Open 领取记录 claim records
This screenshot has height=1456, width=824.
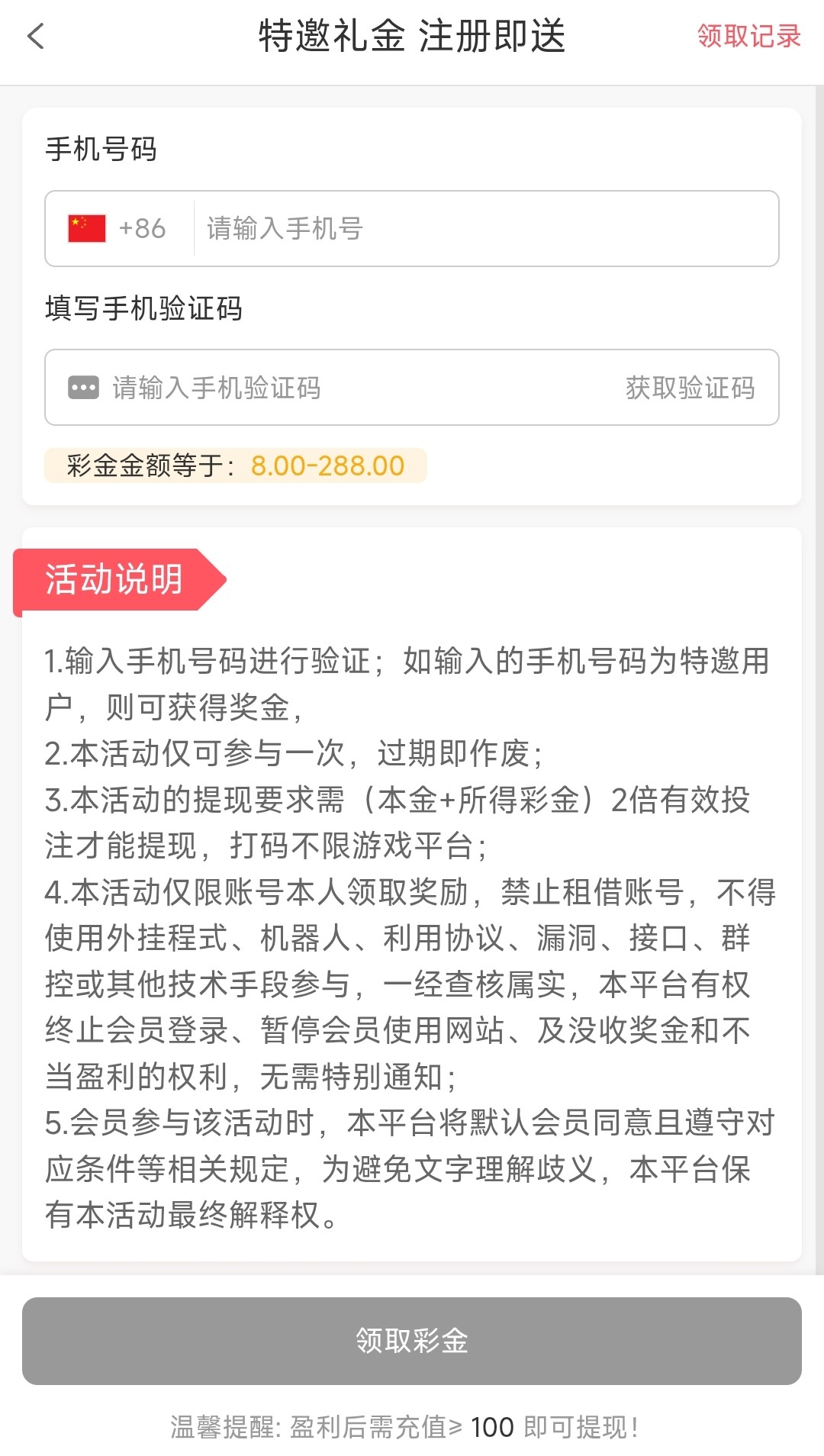(748, 36)
